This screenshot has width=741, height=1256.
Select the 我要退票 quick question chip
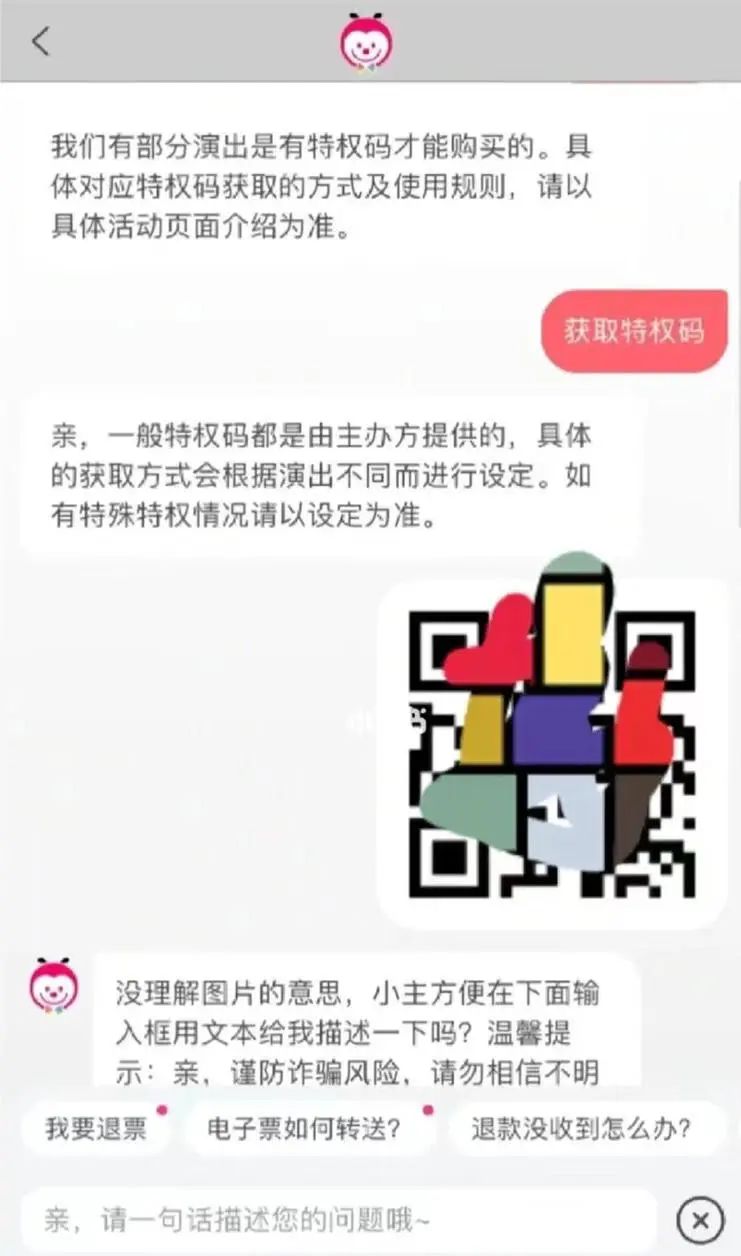(x=96, y=1130)
